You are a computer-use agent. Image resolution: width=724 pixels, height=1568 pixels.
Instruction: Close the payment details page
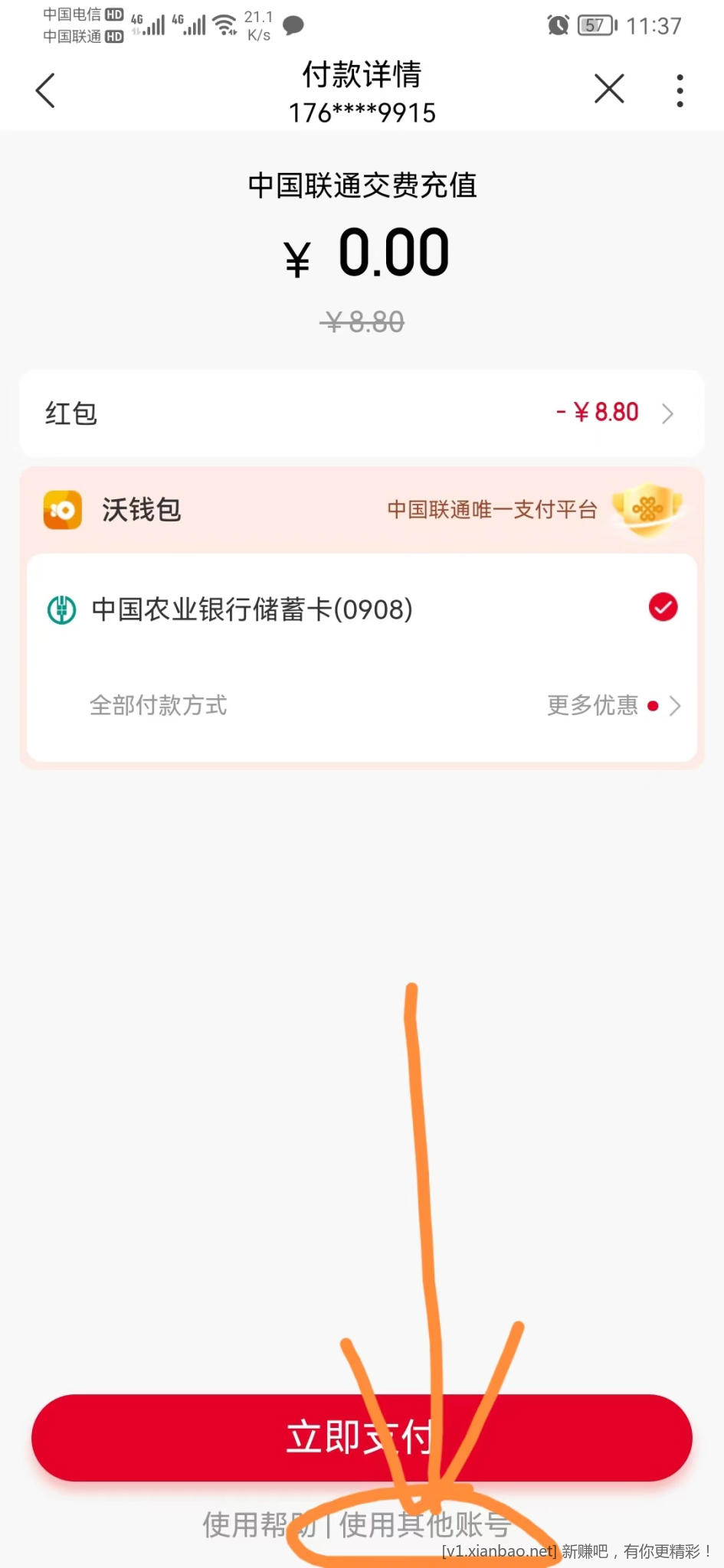(609, 89)
